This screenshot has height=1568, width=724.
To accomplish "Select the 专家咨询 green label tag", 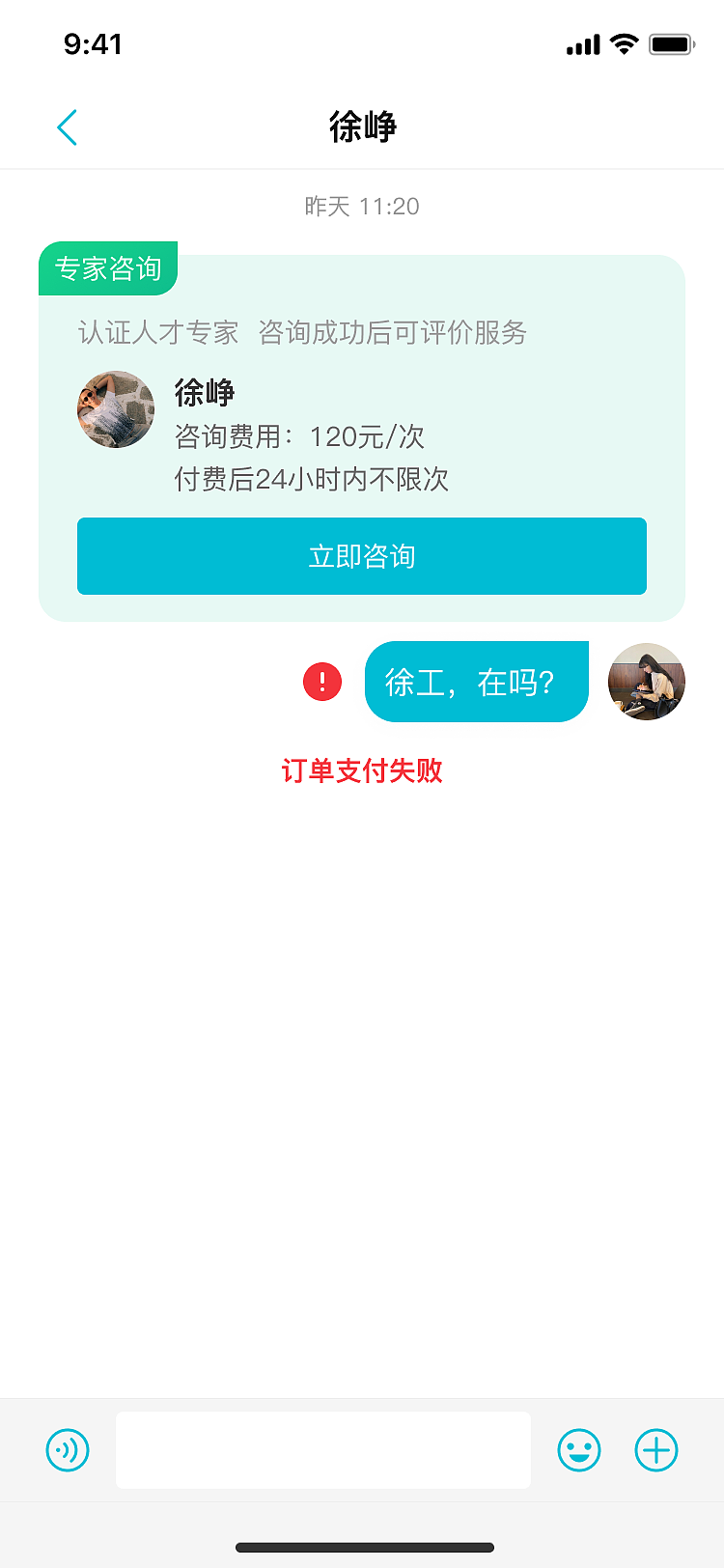I will [x=109, y=269].
